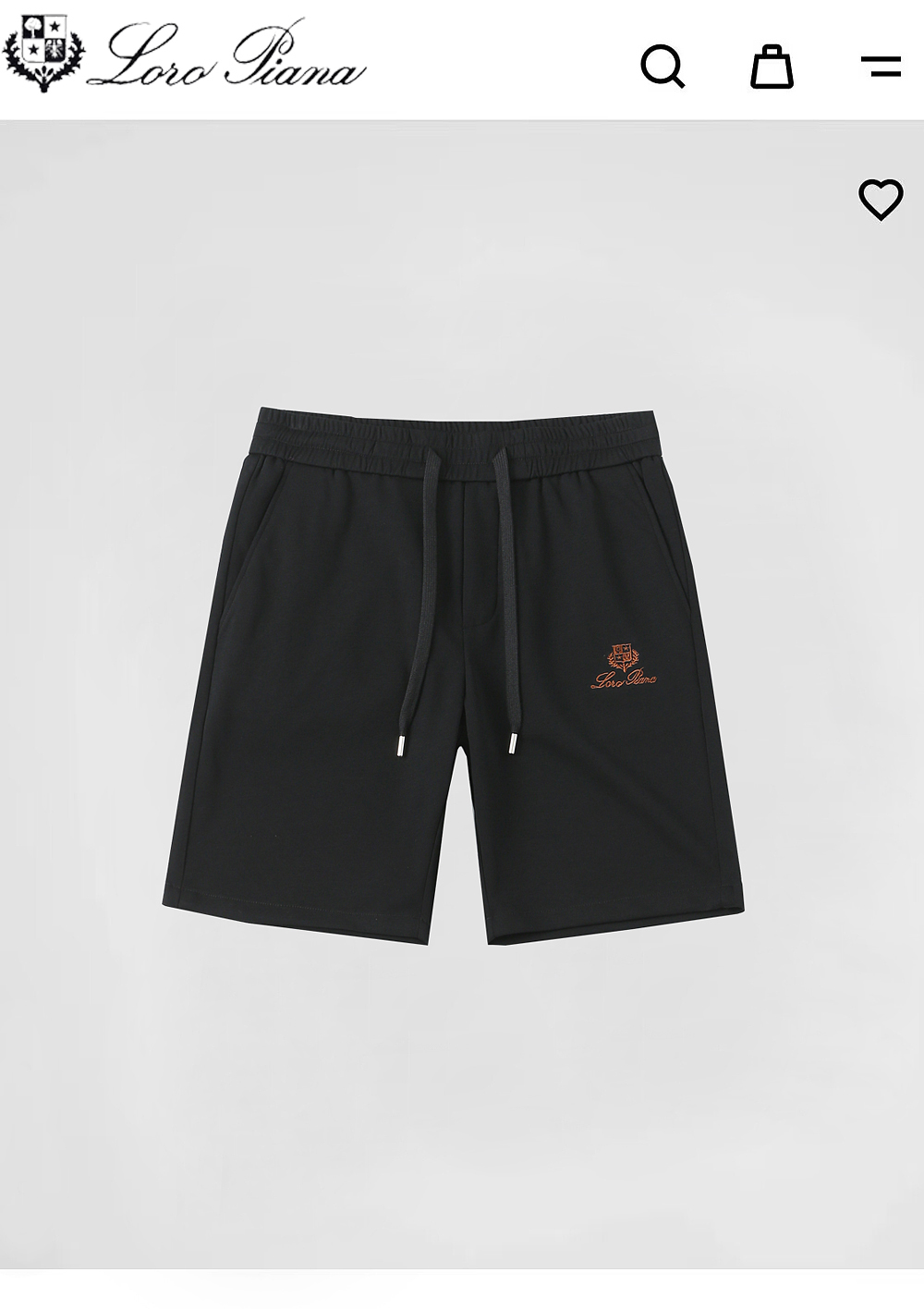
Task: Open the black shorts product image
Action: [x=456, y=675]
